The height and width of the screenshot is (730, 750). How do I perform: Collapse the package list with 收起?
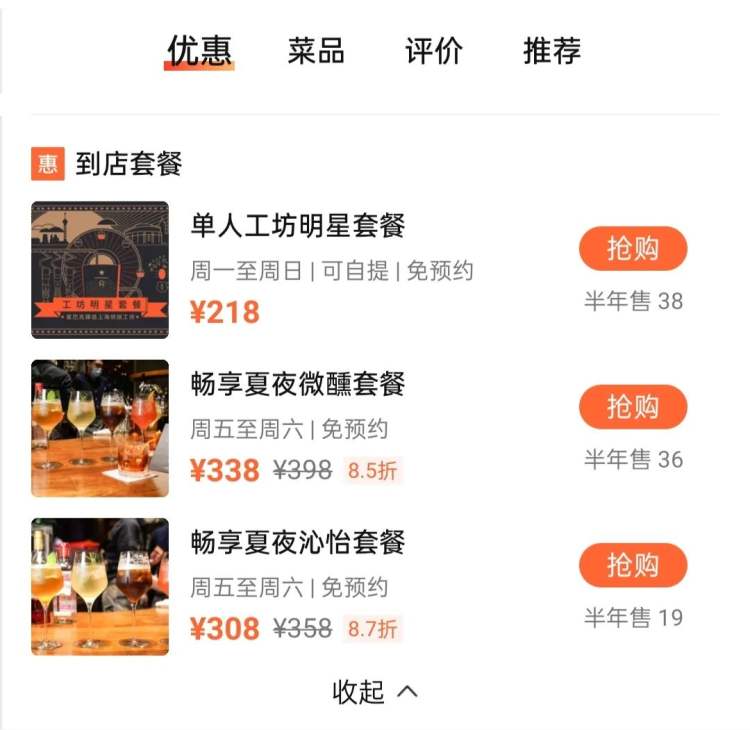point(374,691)
